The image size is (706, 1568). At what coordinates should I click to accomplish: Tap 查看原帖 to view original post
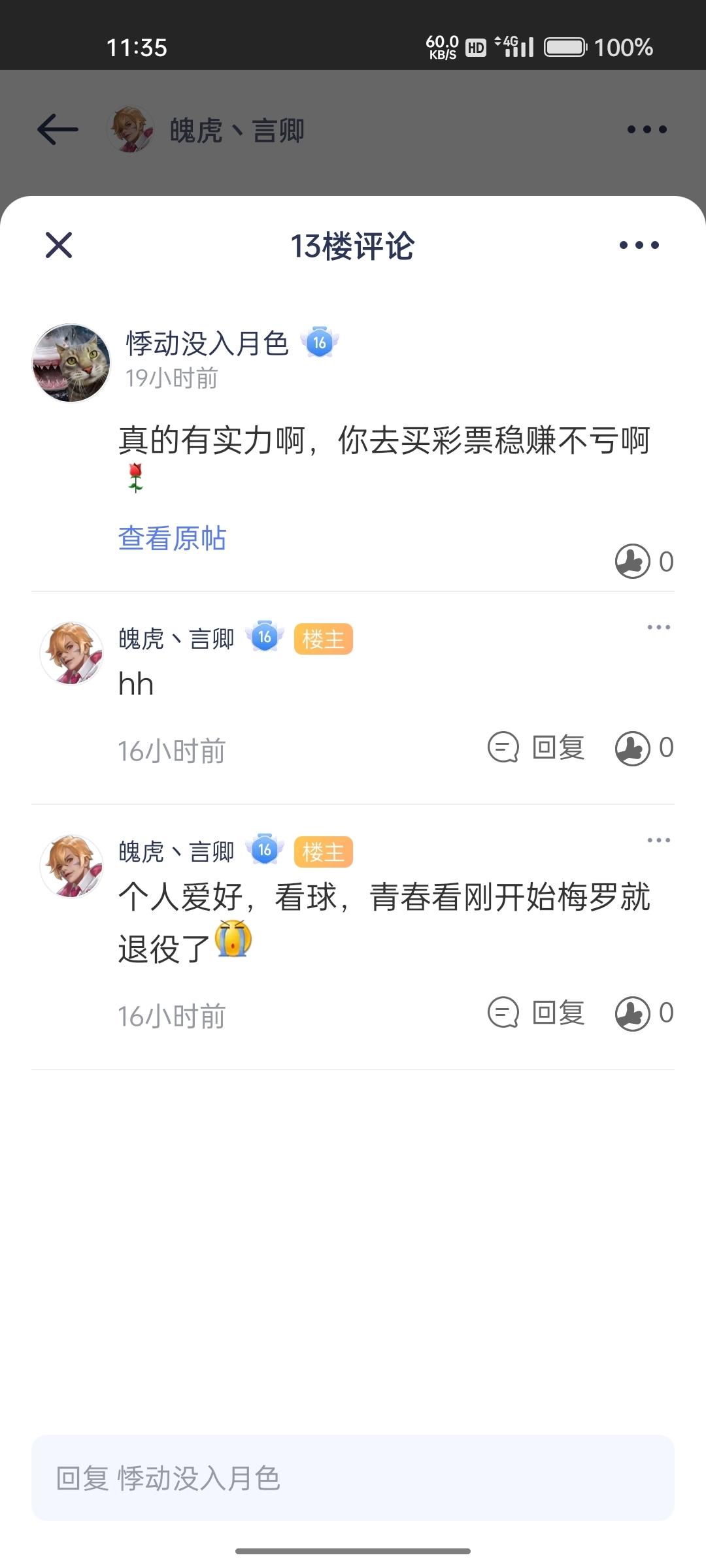click(x=172, y=538)
